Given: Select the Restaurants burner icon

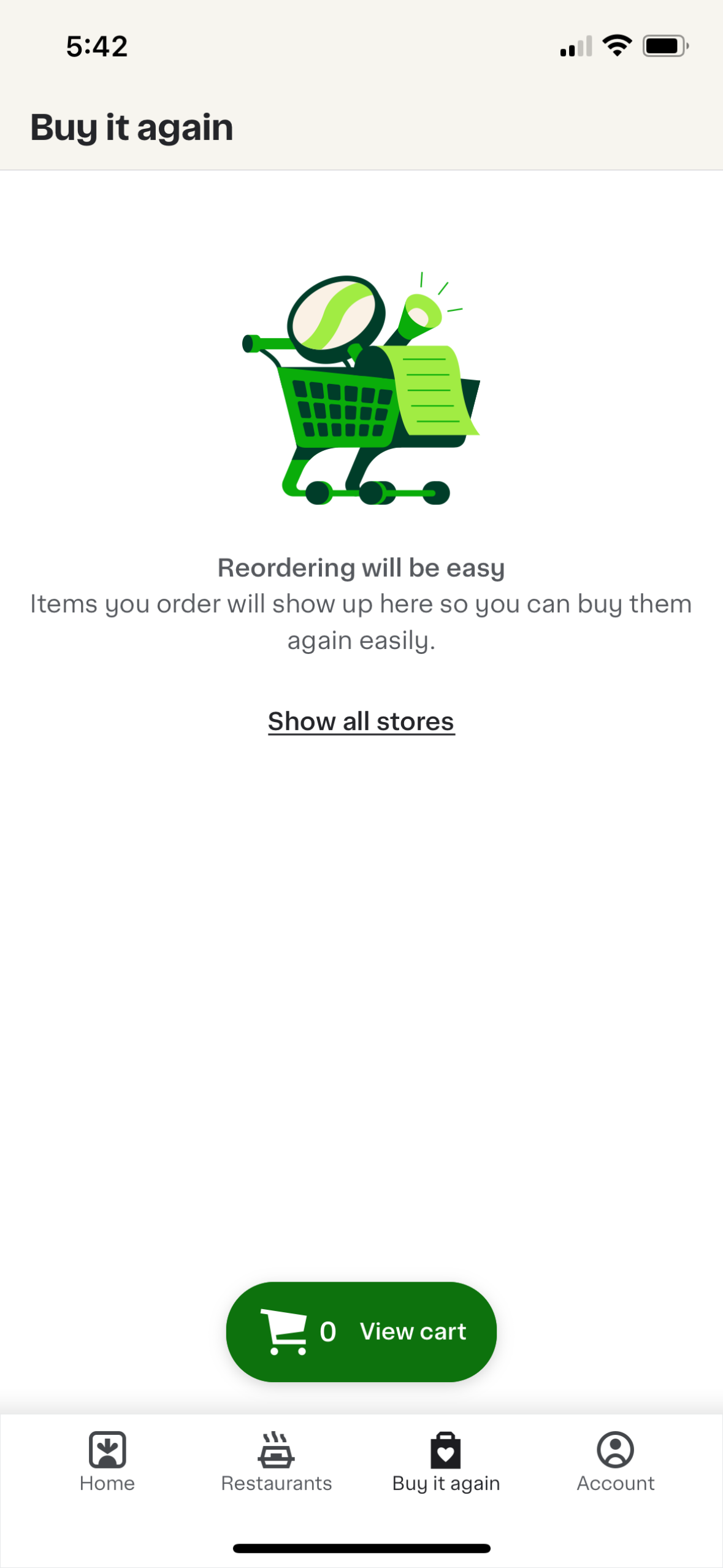Looking at the screenshot, I should coord(277,1451).
